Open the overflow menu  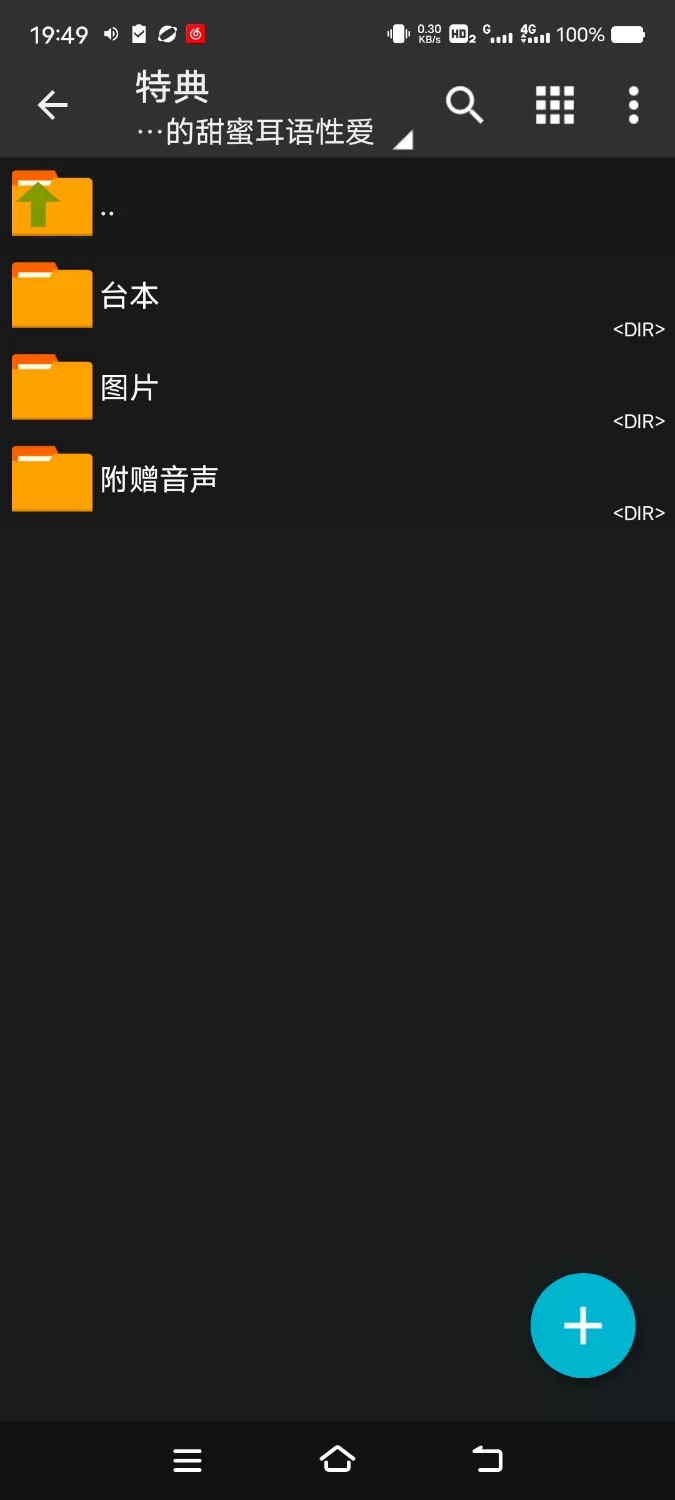coord(633,105)
